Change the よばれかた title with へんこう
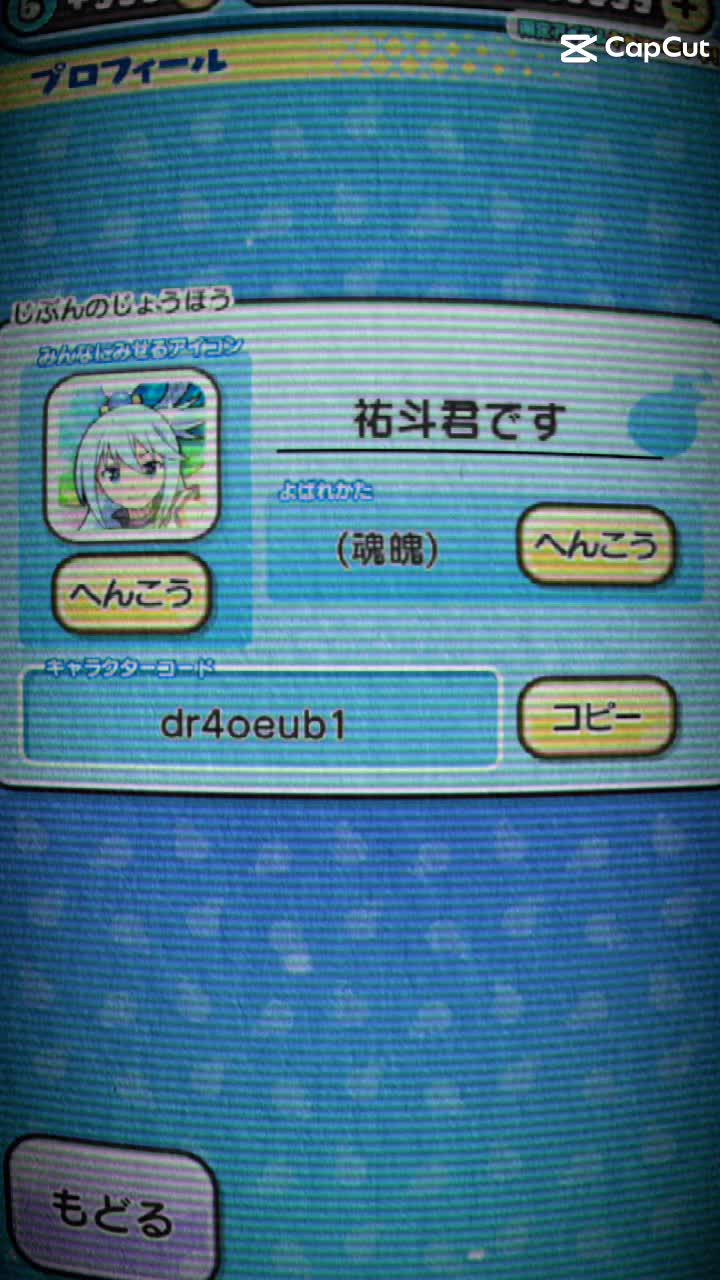720x1280 pixels. click(x=596, y=546)
